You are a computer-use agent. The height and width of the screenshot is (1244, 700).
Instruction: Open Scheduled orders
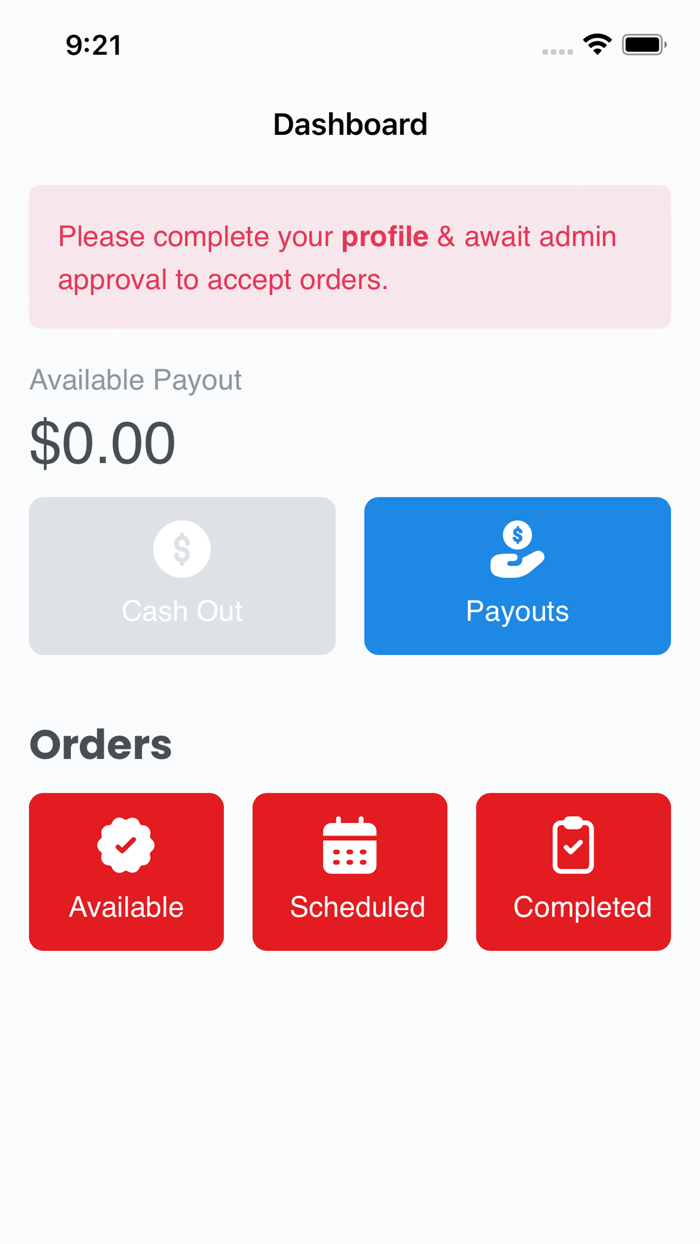[349, 871]
